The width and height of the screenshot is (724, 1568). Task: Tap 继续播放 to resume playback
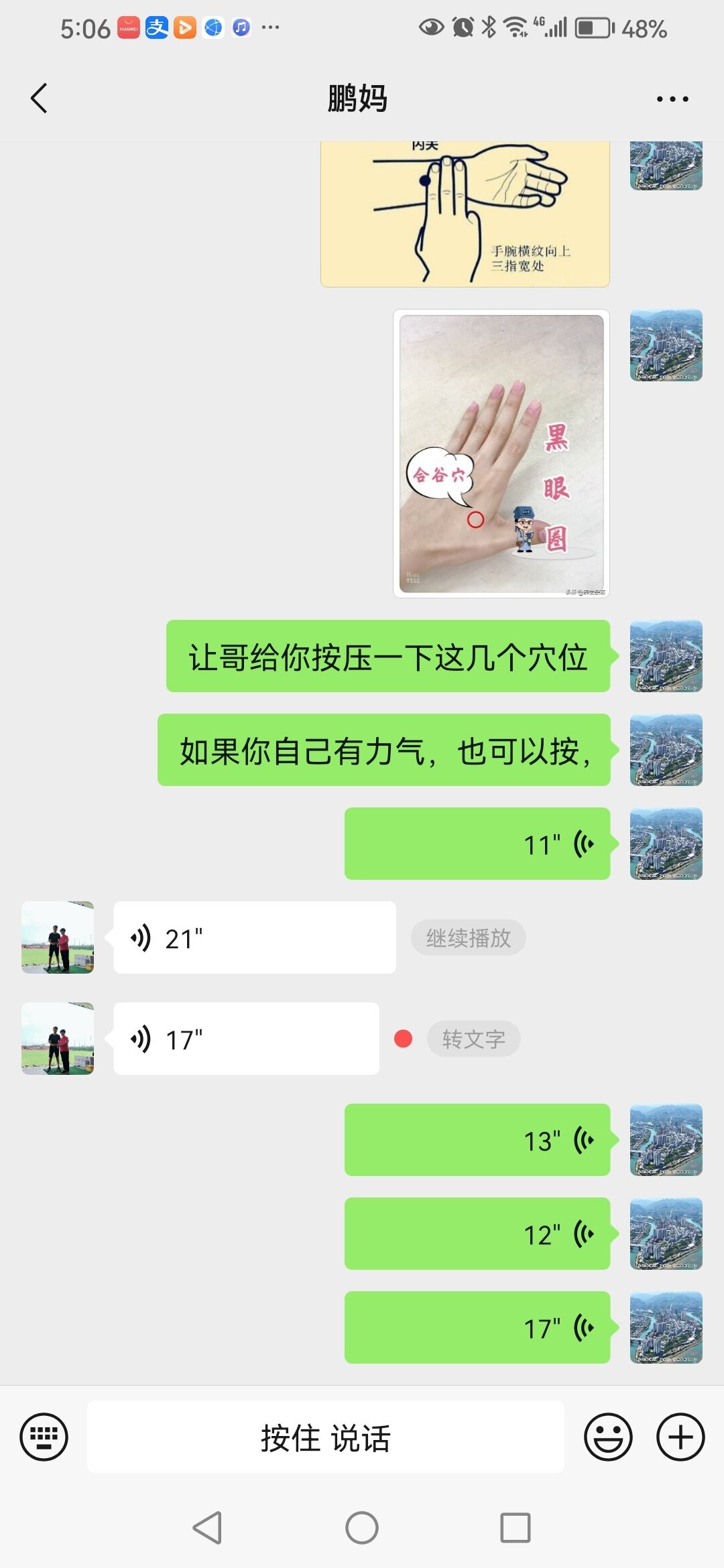468,937
